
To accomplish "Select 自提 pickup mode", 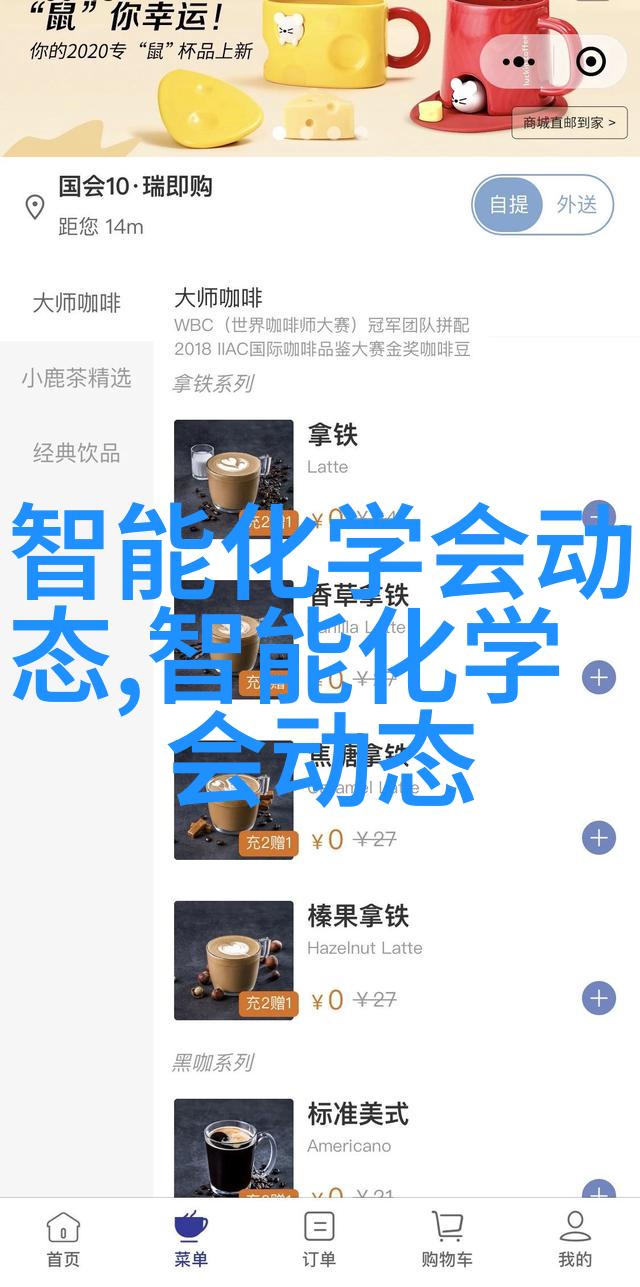I will pos(509,205).
